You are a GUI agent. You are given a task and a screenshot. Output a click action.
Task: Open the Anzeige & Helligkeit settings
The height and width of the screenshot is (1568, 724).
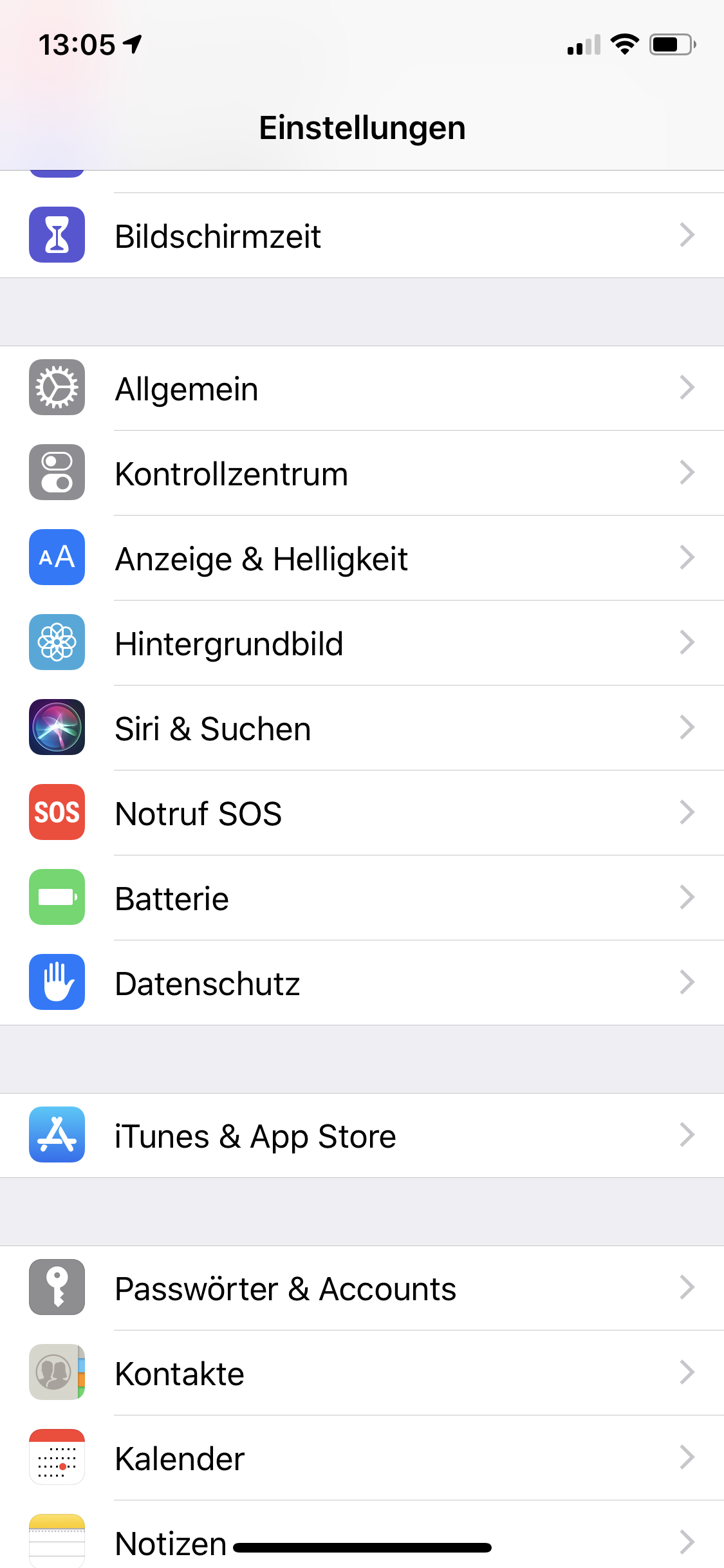pyautogui.click(x=360, y=558)
